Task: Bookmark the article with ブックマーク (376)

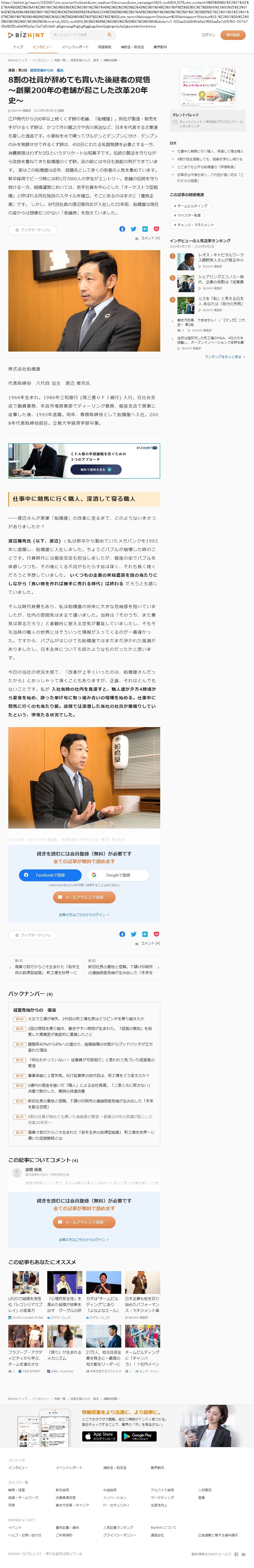Action: (31, 230)
